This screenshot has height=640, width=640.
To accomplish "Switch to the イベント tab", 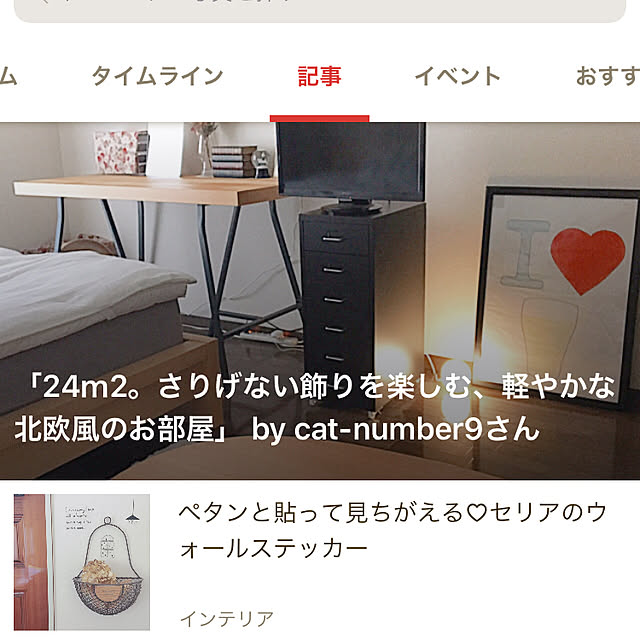I will (x=457, y=77).
